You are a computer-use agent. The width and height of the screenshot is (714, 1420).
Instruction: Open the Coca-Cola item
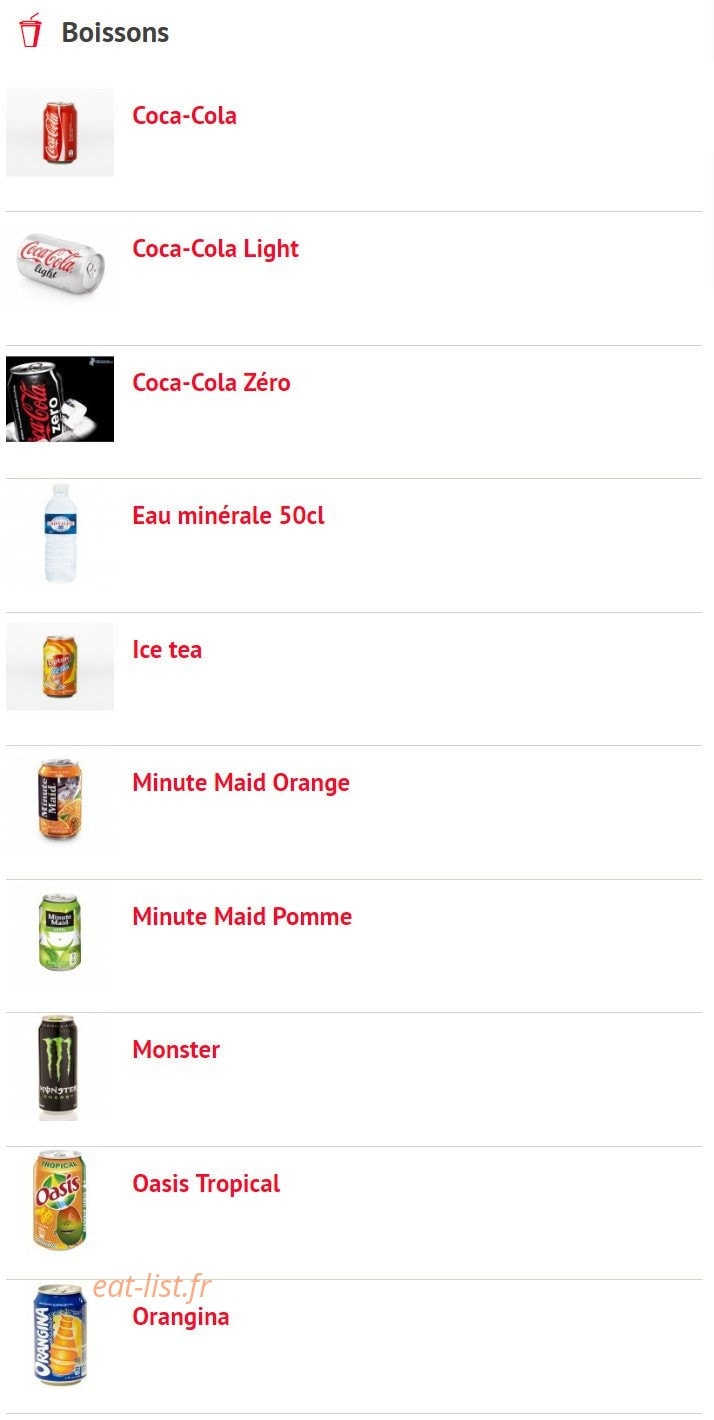pyautogui.click(x=184, y=116)
